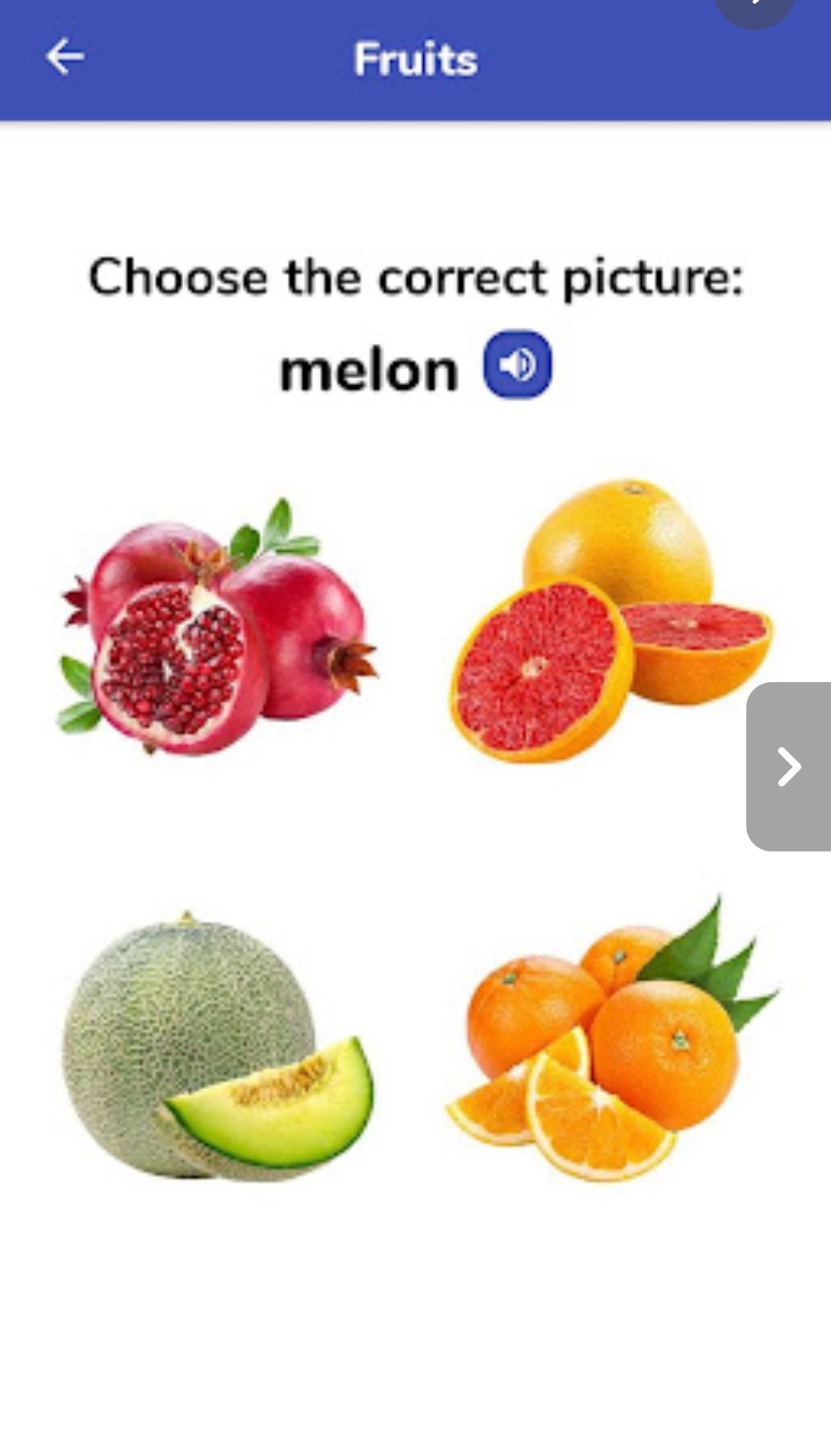This screenshot has height=1456, width=831.
Task: Tap the gray next arrow button
Action: tap(789, 767)
